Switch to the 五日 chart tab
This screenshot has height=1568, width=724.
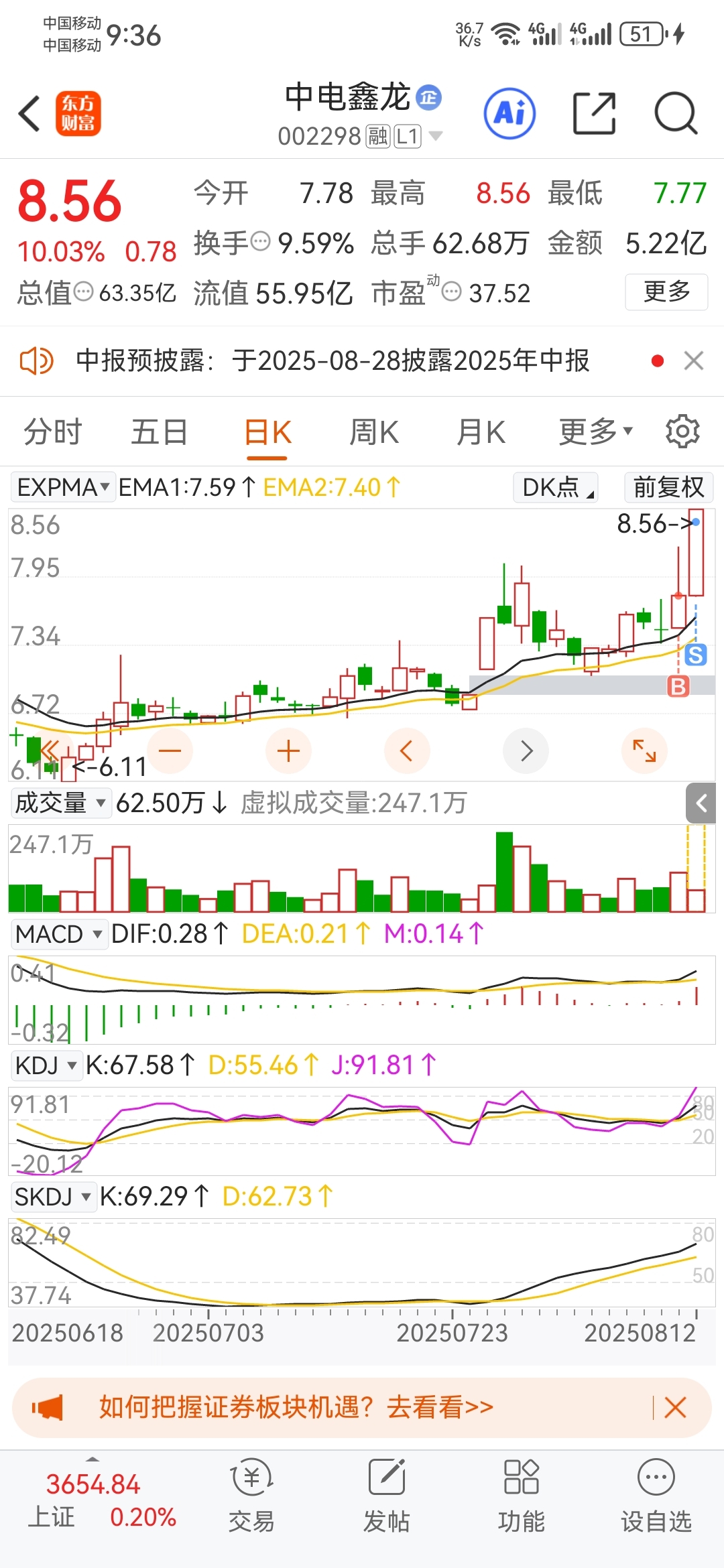[159, 432]
